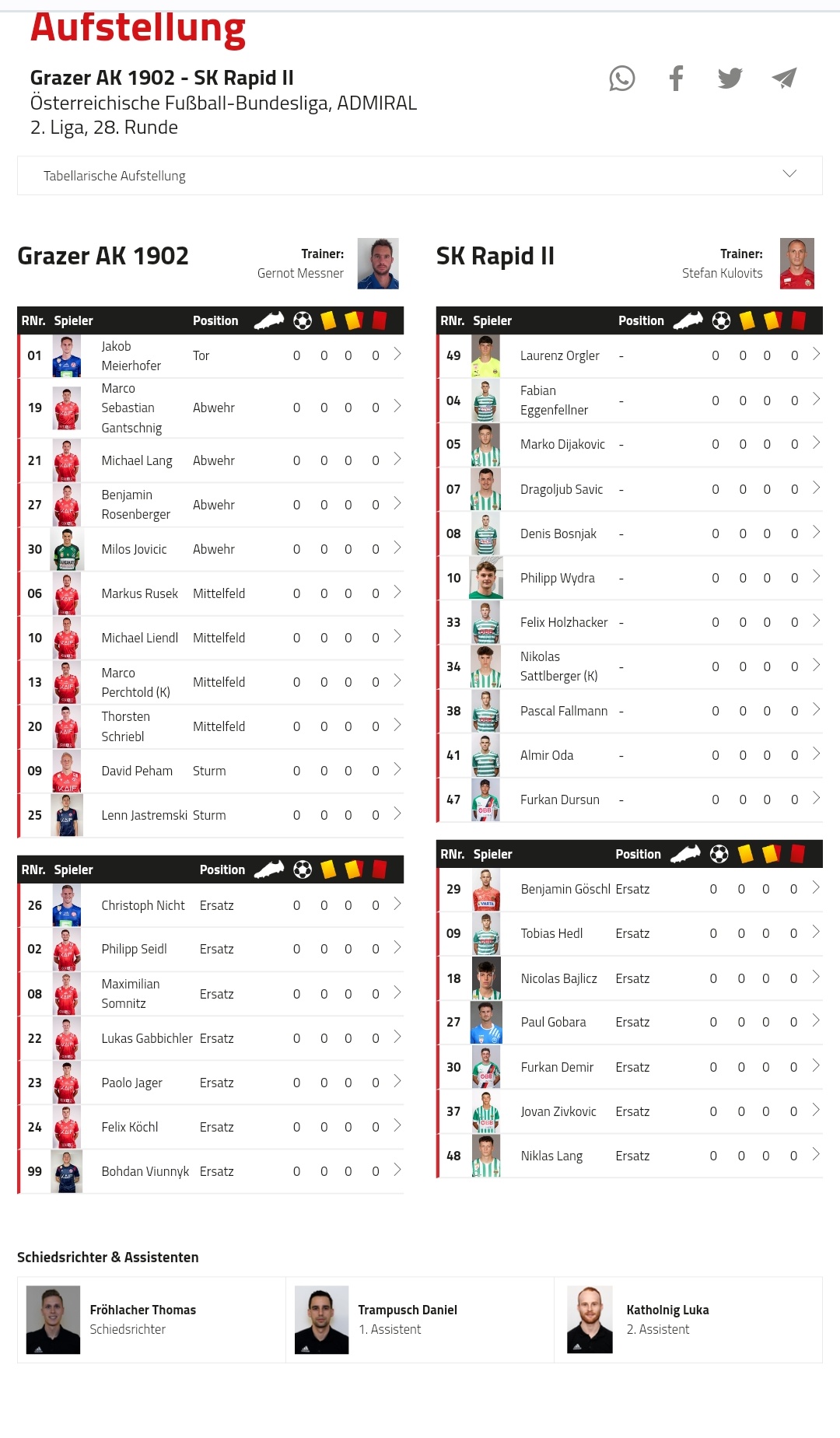The height and width of the screenshot is (1438, 840).
Task: Open Marco Perchtold (K) player row
Action: [x=211, y=682]
